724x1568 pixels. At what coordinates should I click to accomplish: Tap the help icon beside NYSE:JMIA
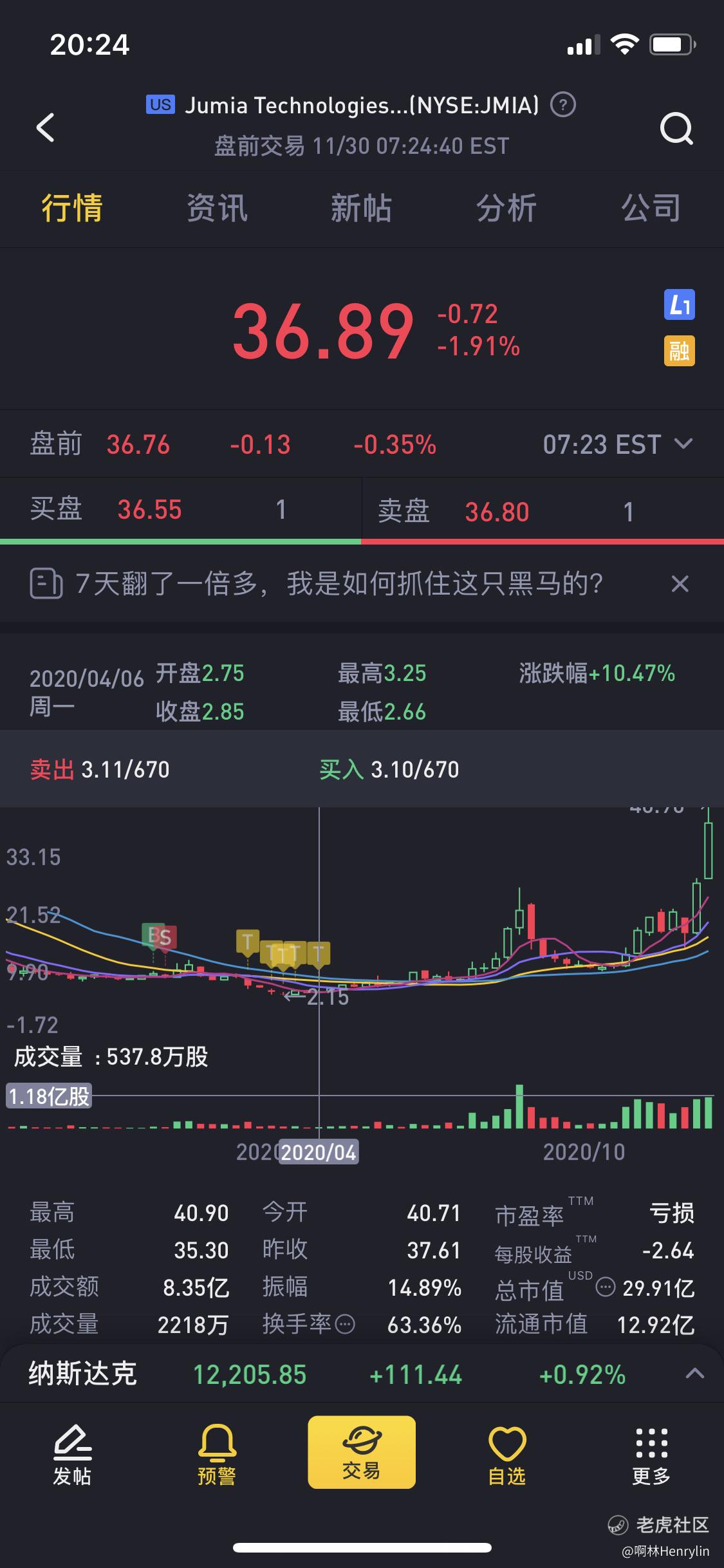[564, 105]
